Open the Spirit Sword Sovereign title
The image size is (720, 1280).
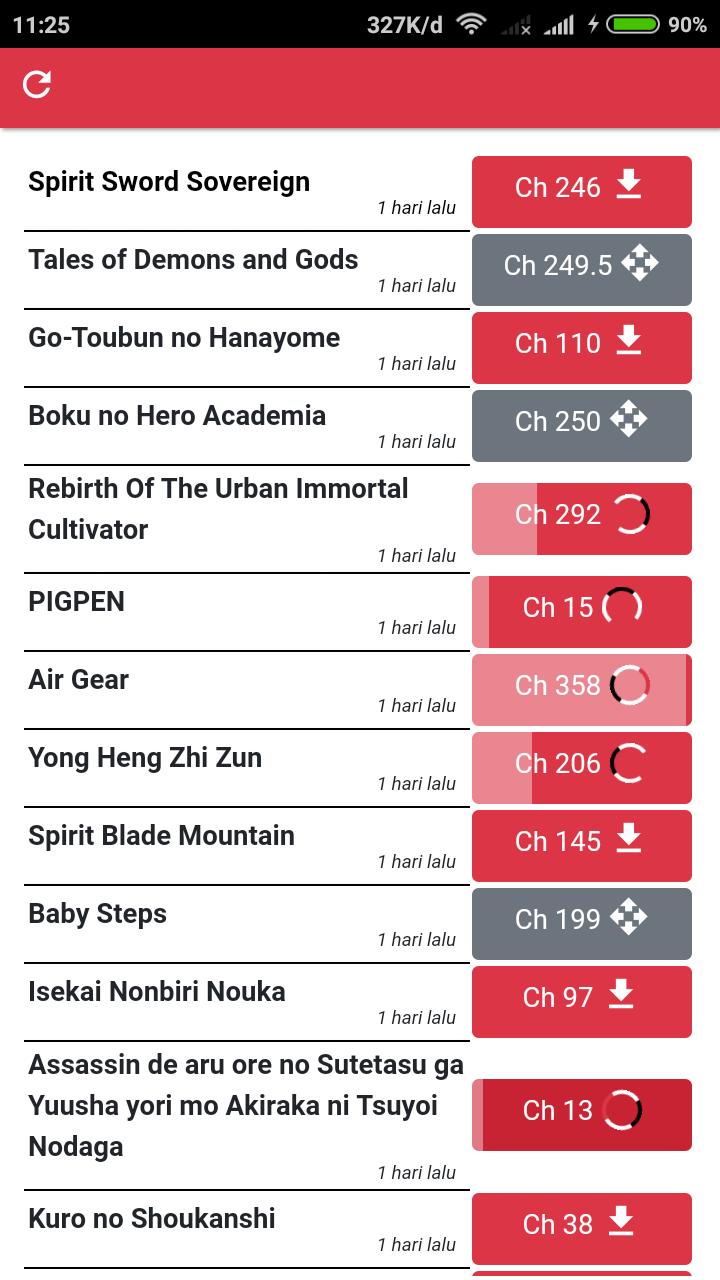coord(169,182)
